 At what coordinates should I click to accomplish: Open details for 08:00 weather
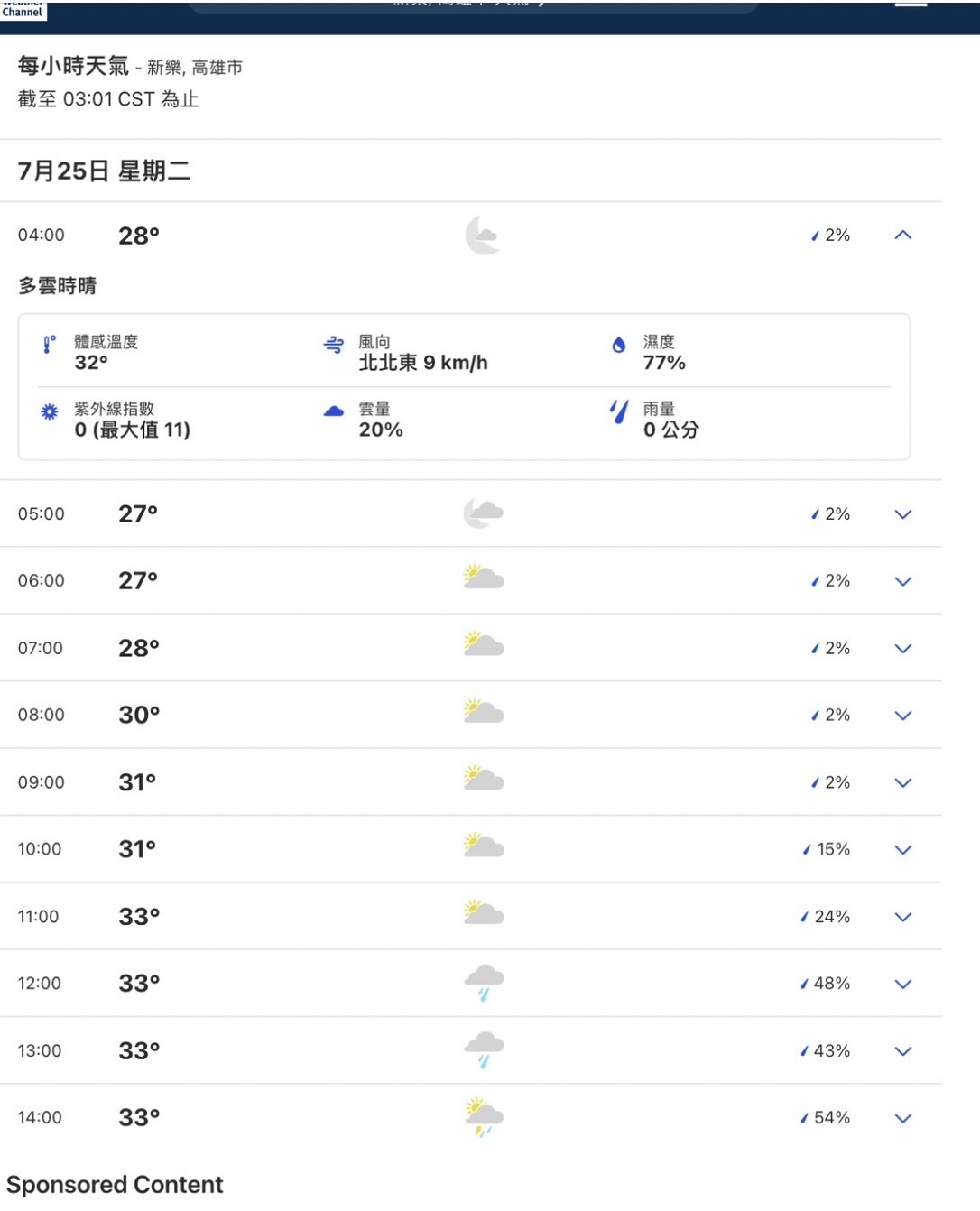tap(902, 716)
